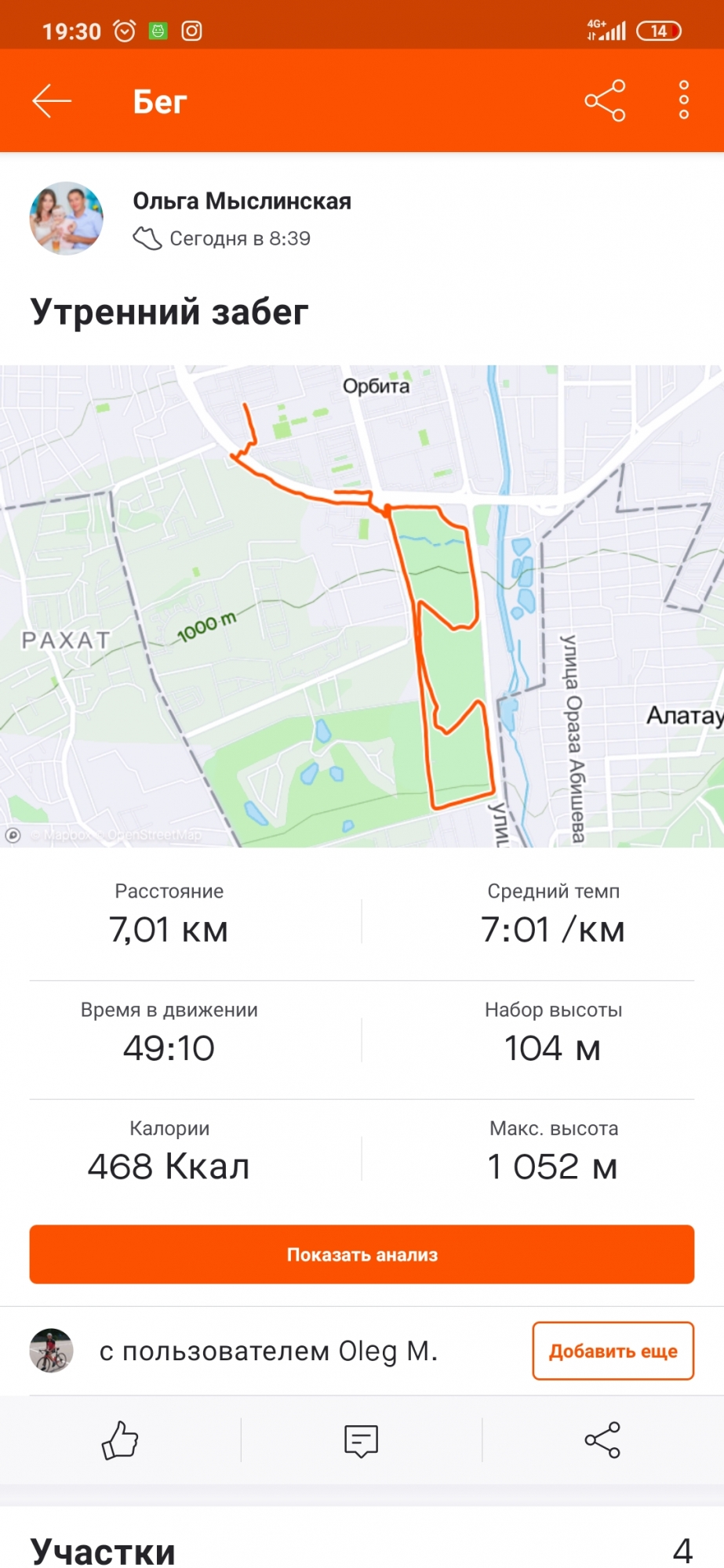Viewport: 724px width, 1568px height.
Task: Tap Добавить еще to add more people
Action: click(613, 1351)
